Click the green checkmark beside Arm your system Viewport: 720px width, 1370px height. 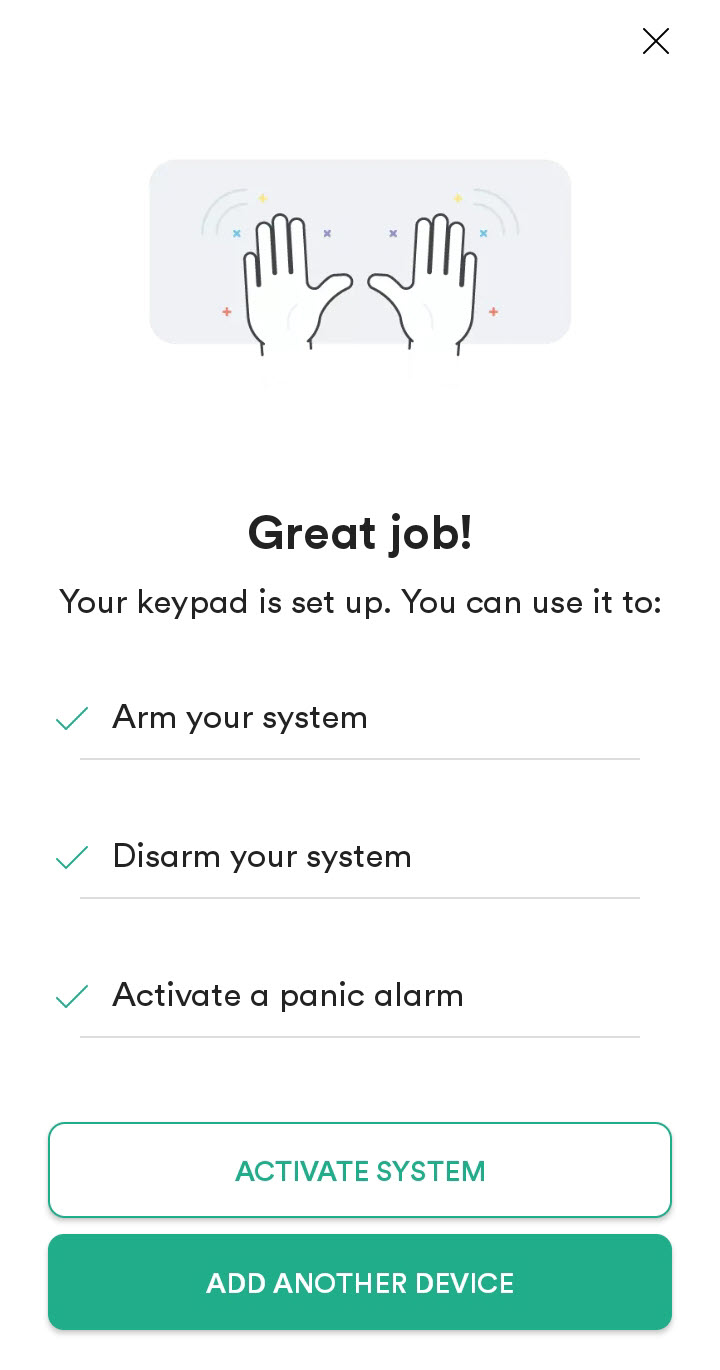71,718
